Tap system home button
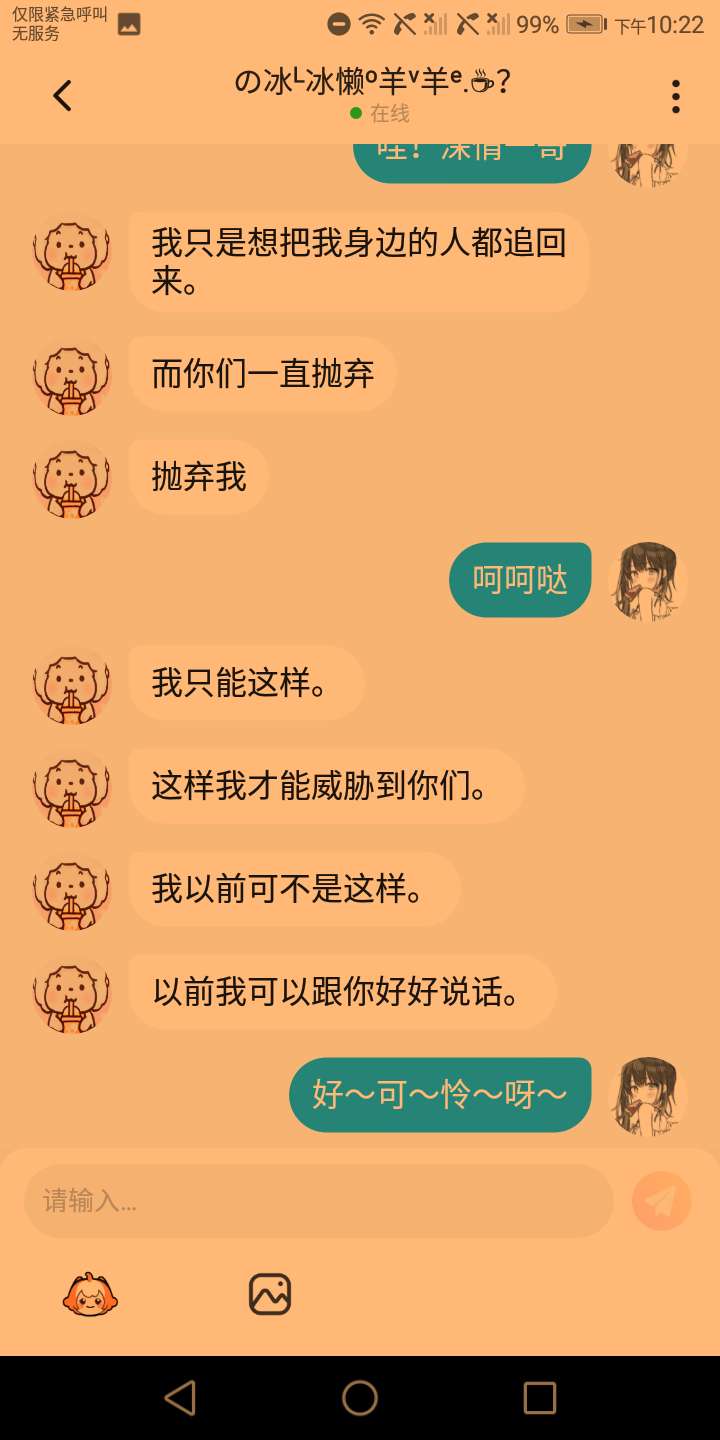The height and width of the screenshot is (1440, 720). pos(360,1397)
